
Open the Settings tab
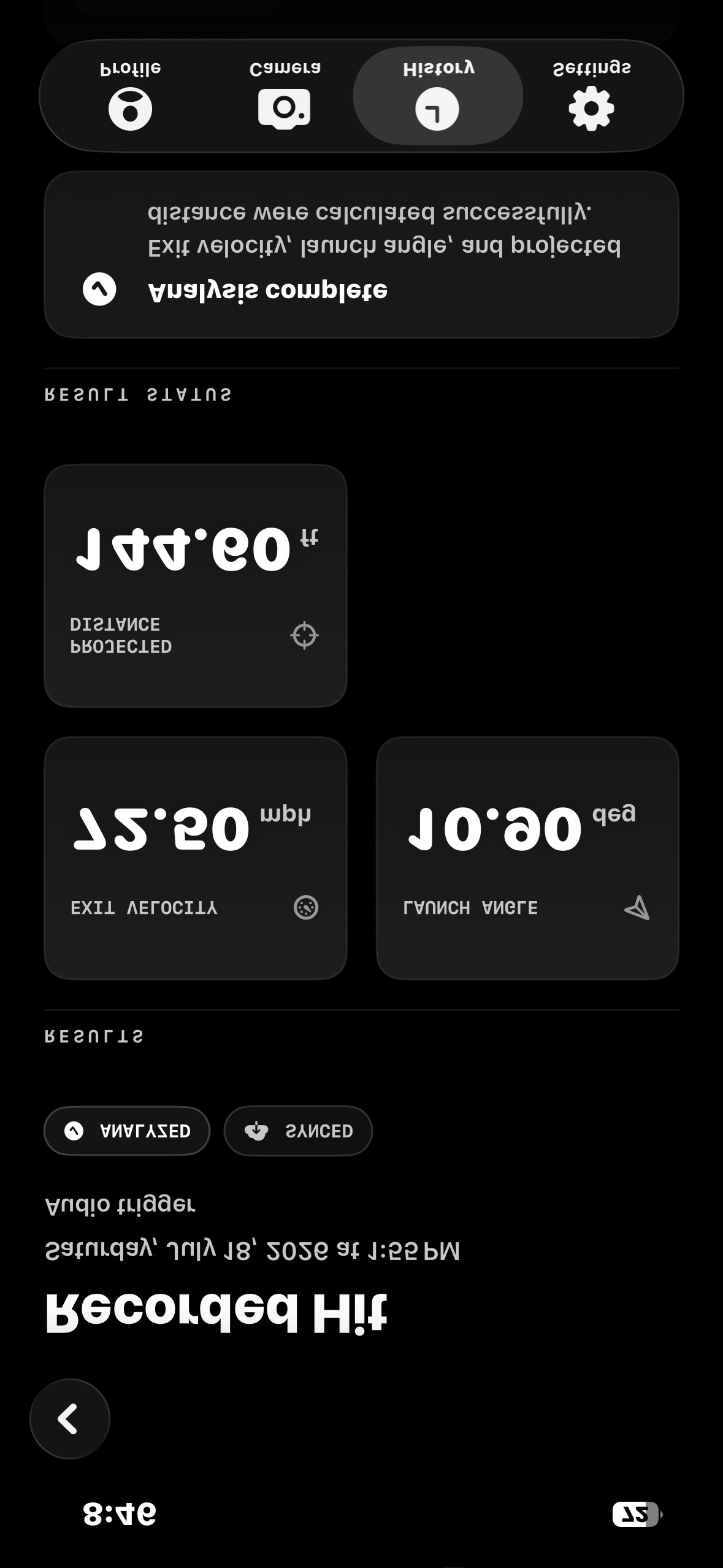point(592,96)
